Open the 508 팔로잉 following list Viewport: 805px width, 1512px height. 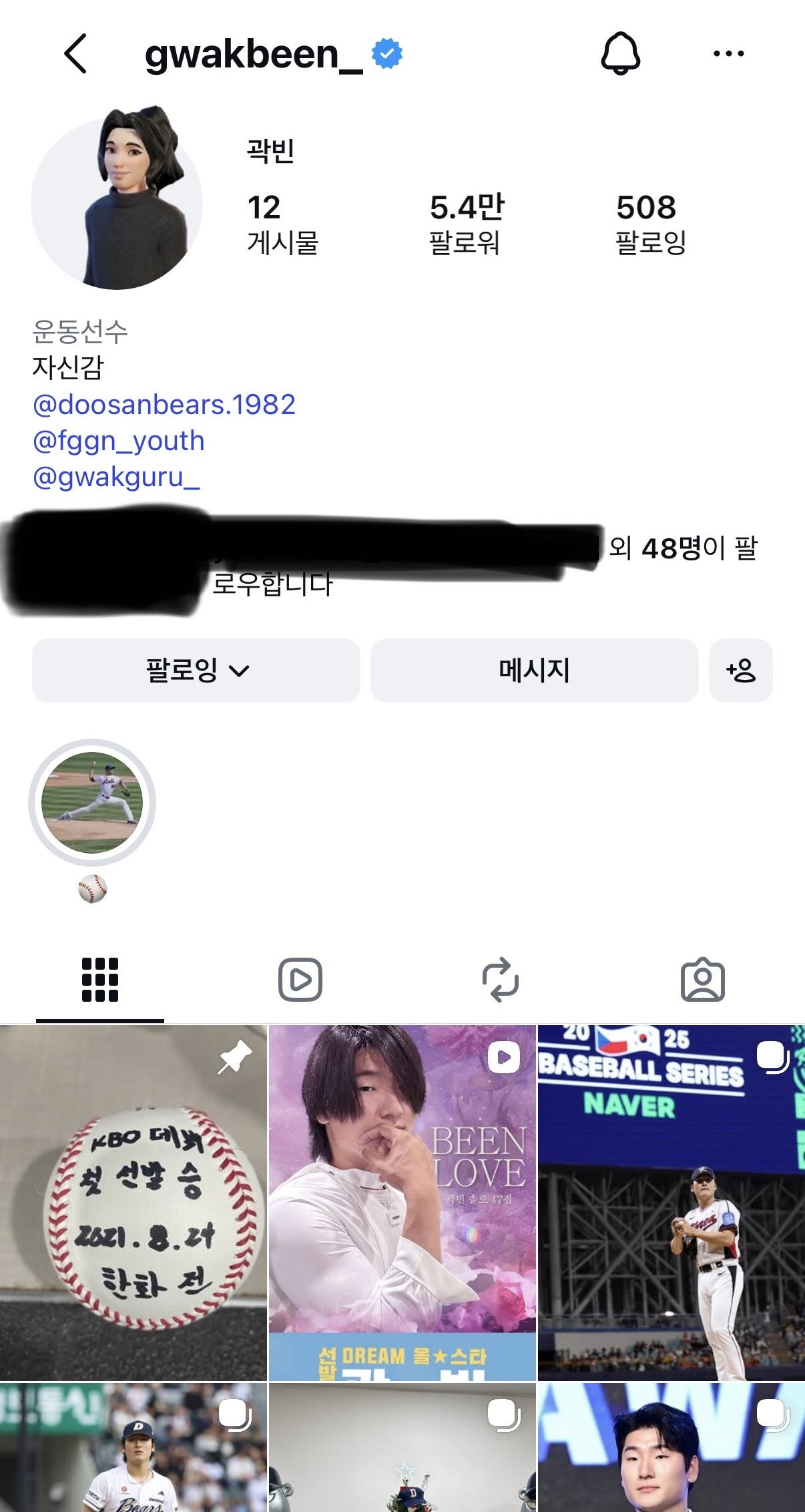point(650,224)
